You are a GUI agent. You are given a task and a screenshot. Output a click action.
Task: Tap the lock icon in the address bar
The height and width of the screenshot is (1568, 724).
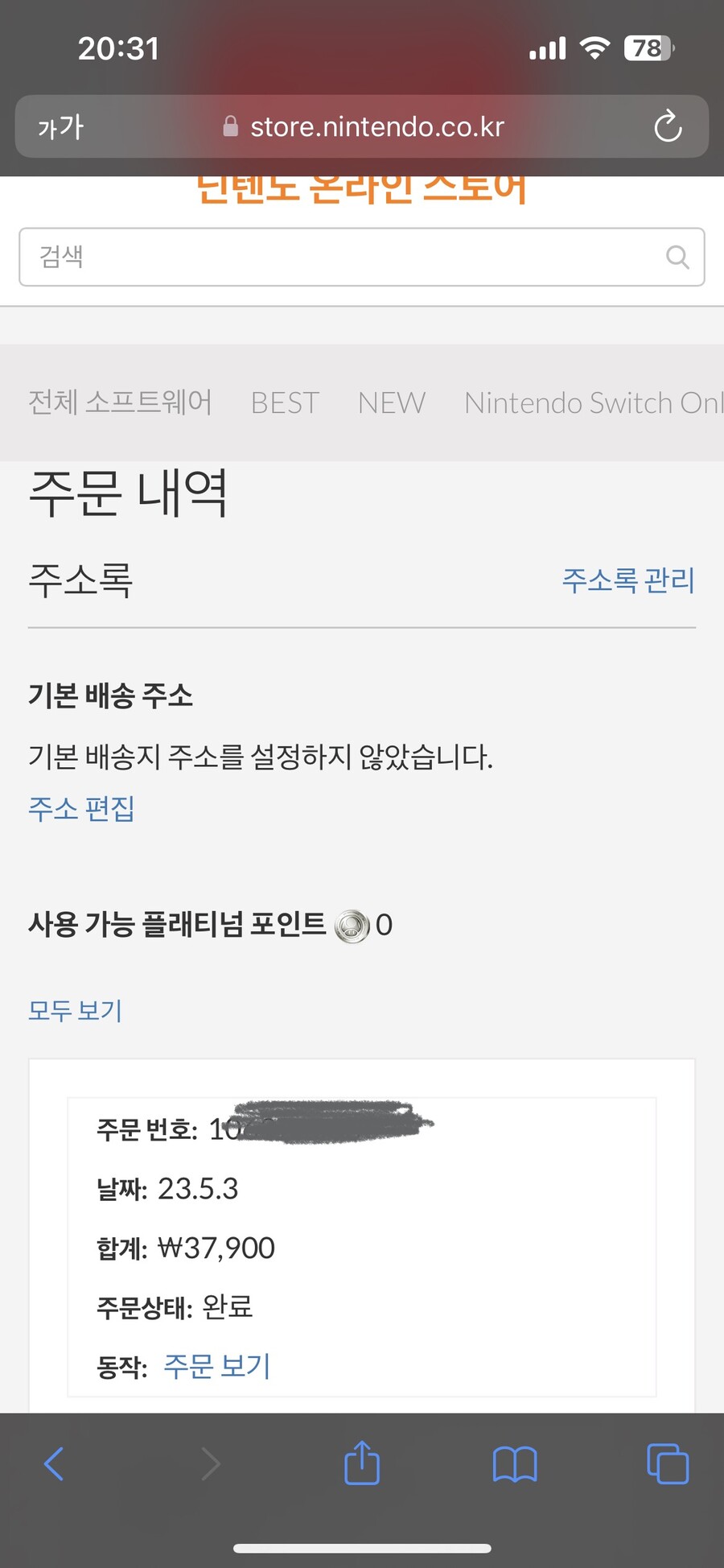[231, 126]
